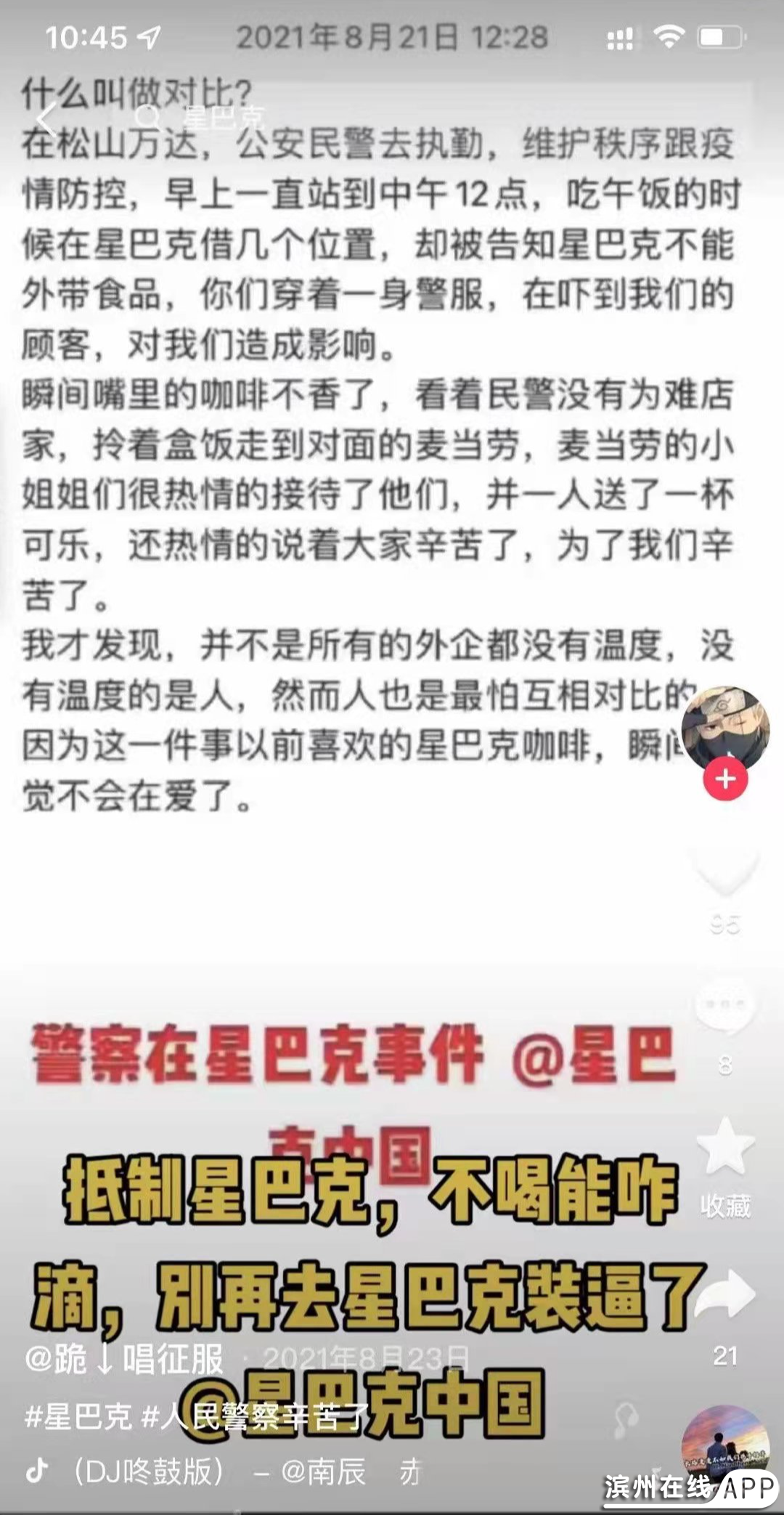
Task: Open the spinning music disc
Action: pyautogui.click(x=724, y=1445)
